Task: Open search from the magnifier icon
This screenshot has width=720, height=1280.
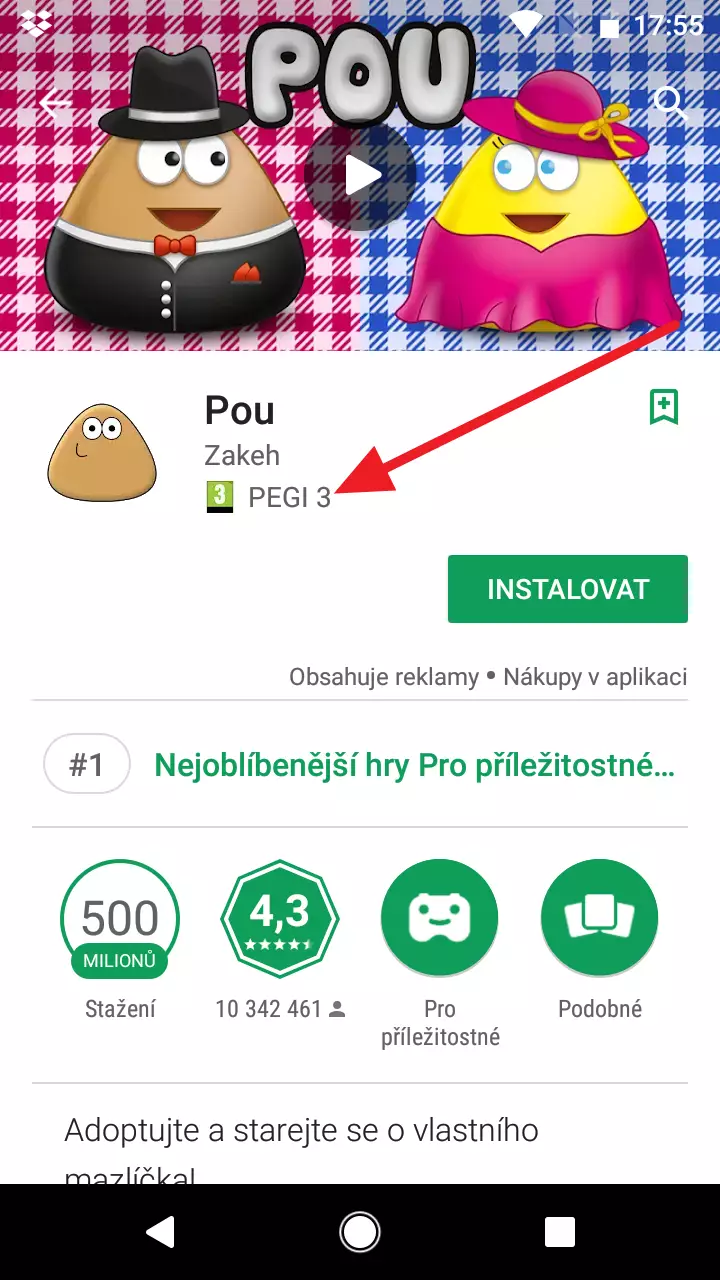Action: (x=671, y=103)
